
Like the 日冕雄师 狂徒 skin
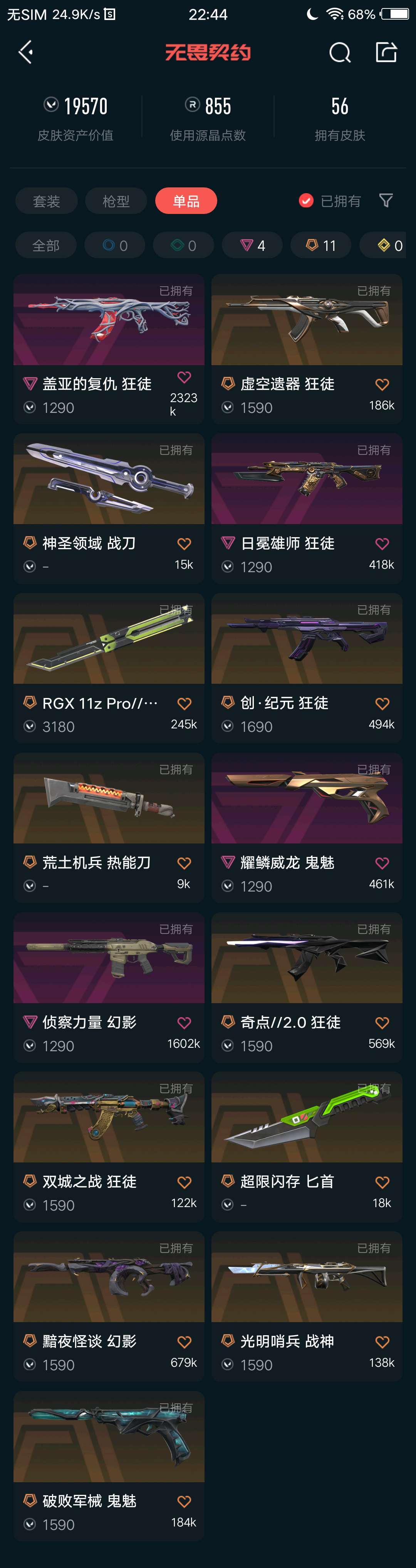[x=382, y=544]
